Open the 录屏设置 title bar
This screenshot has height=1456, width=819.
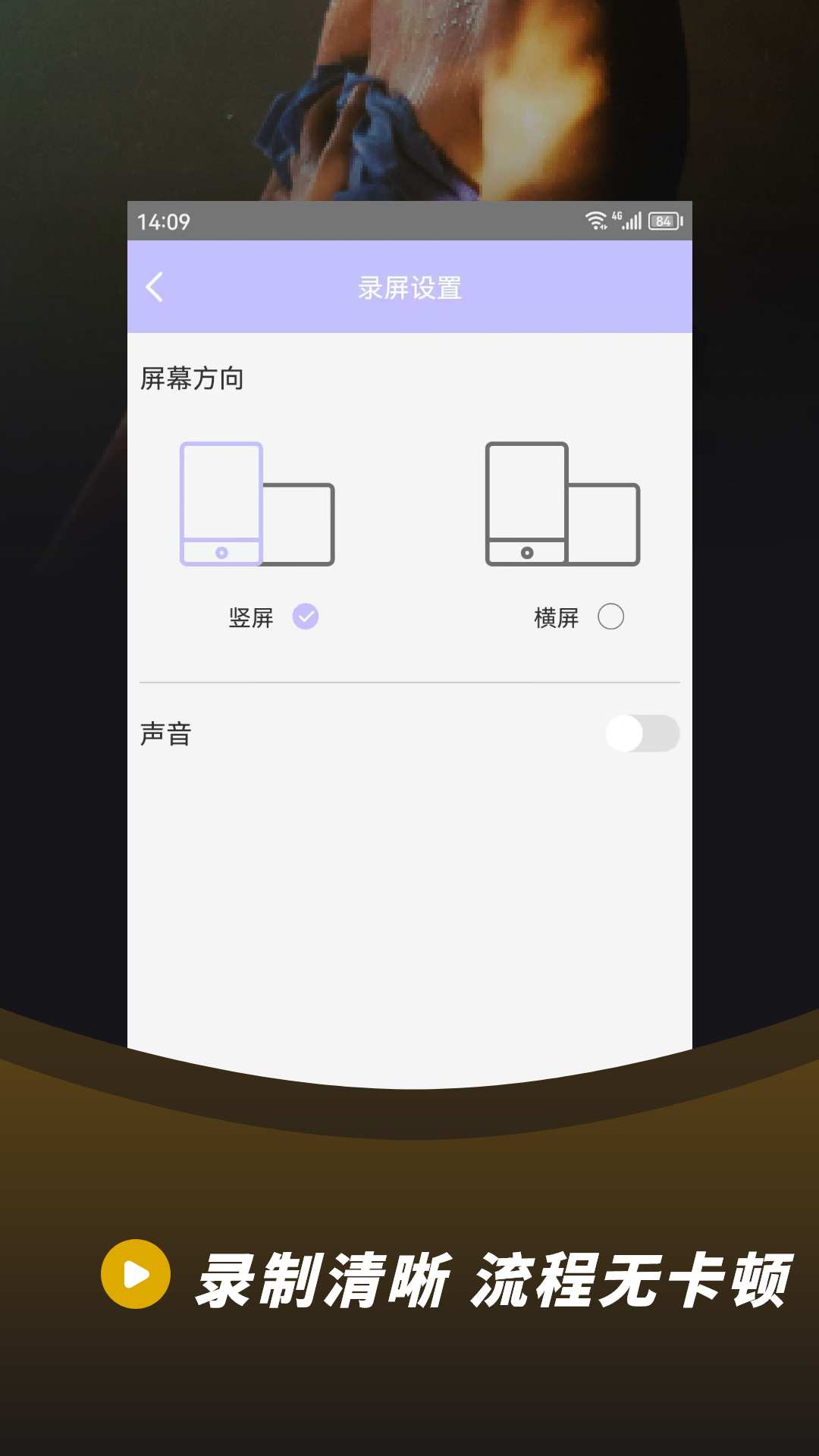click(x=409, y=287)
